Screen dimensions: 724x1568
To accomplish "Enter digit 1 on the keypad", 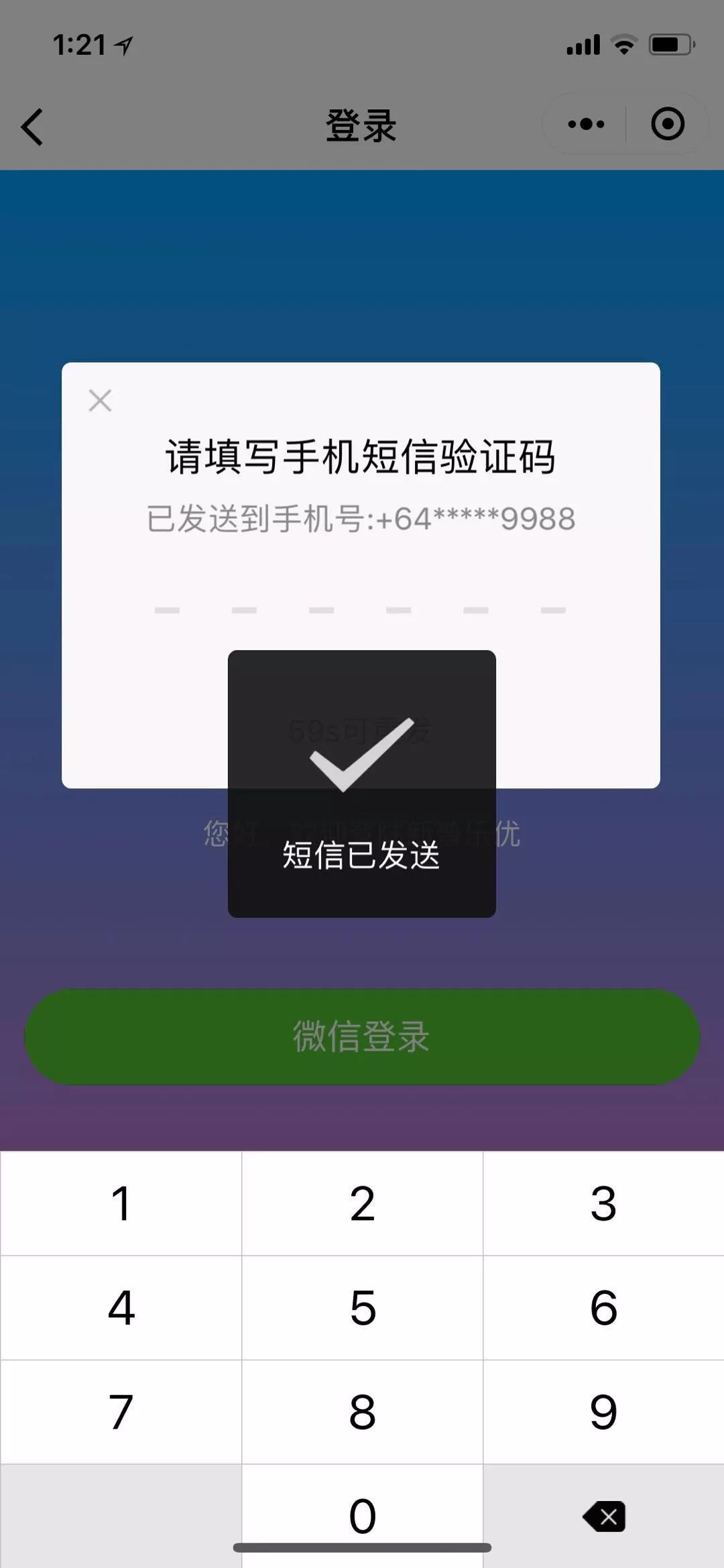I will click(121, 1203).
